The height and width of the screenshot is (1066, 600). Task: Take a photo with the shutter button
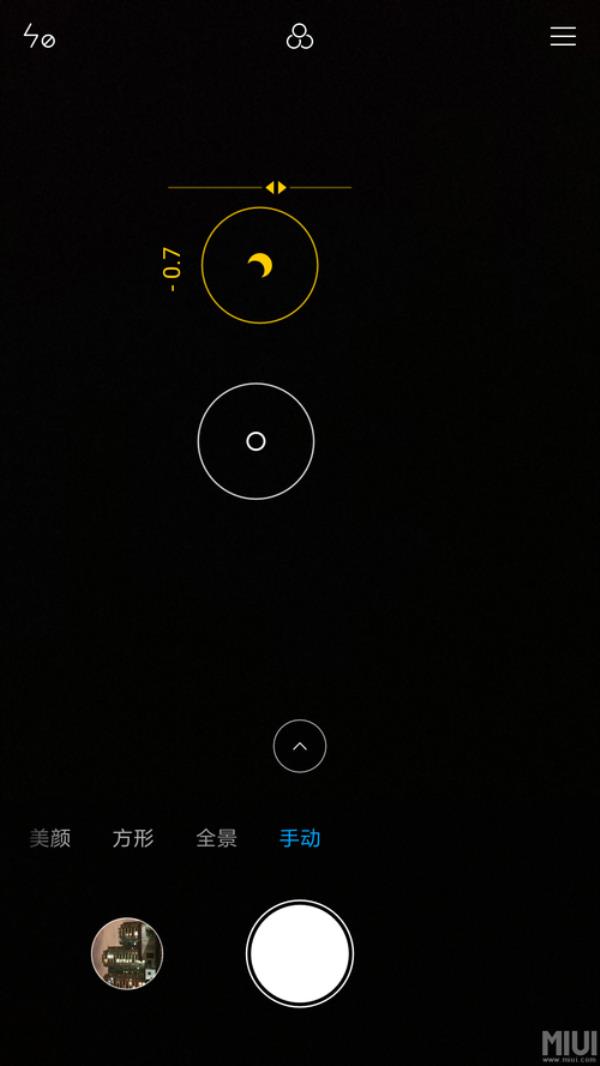click(x=300, y=954)
